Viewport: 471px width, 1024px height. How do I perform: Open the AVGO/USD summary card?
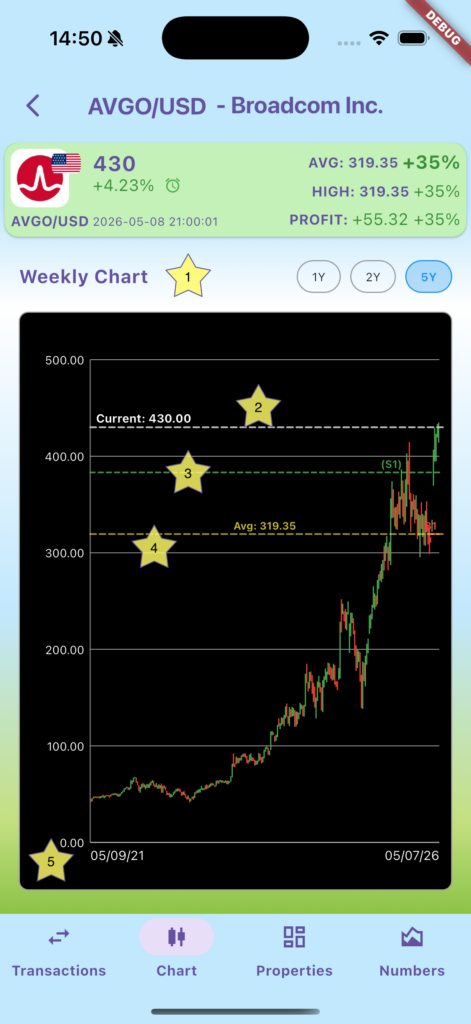coord(236,189)
